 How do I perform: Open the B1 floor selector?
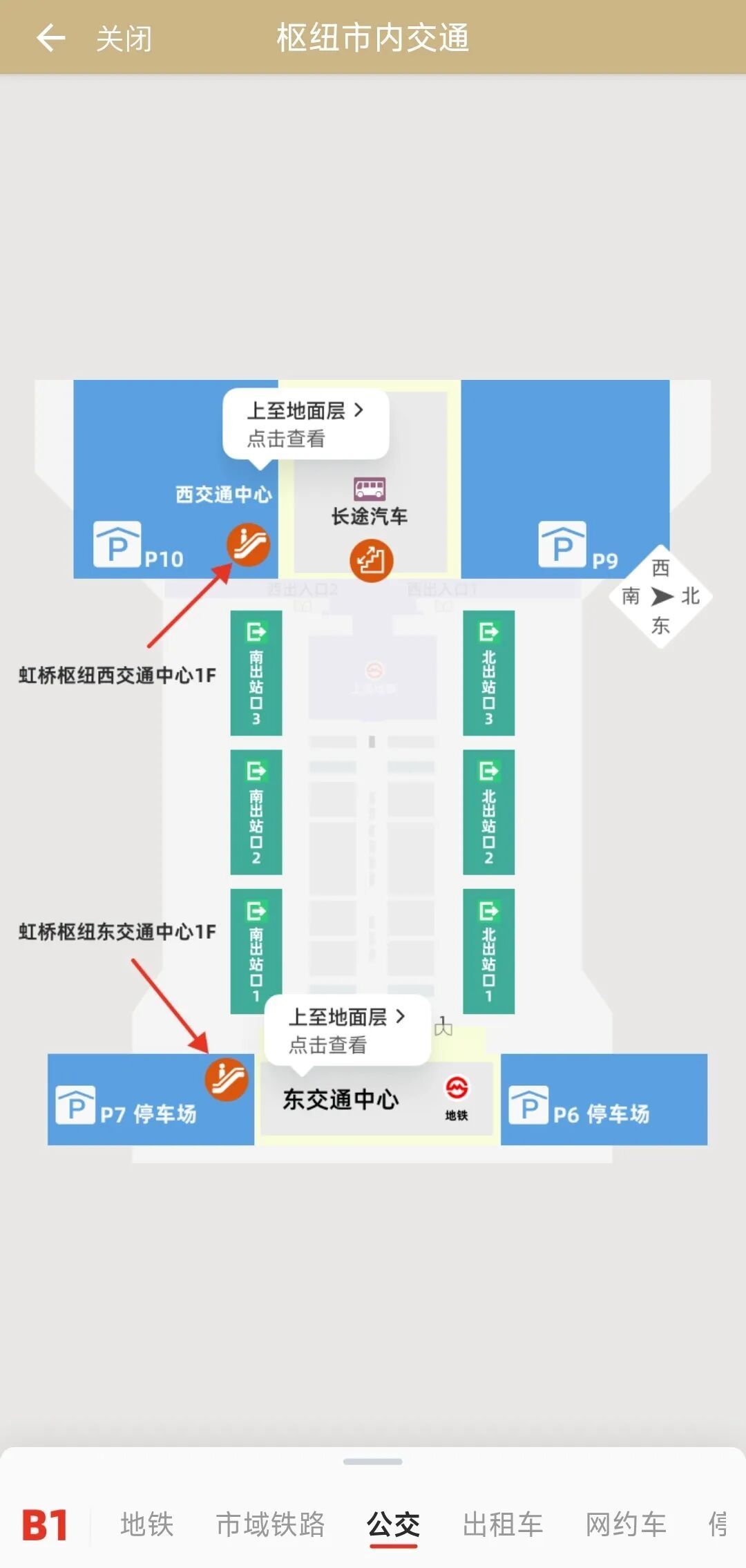coord(45,1525)
